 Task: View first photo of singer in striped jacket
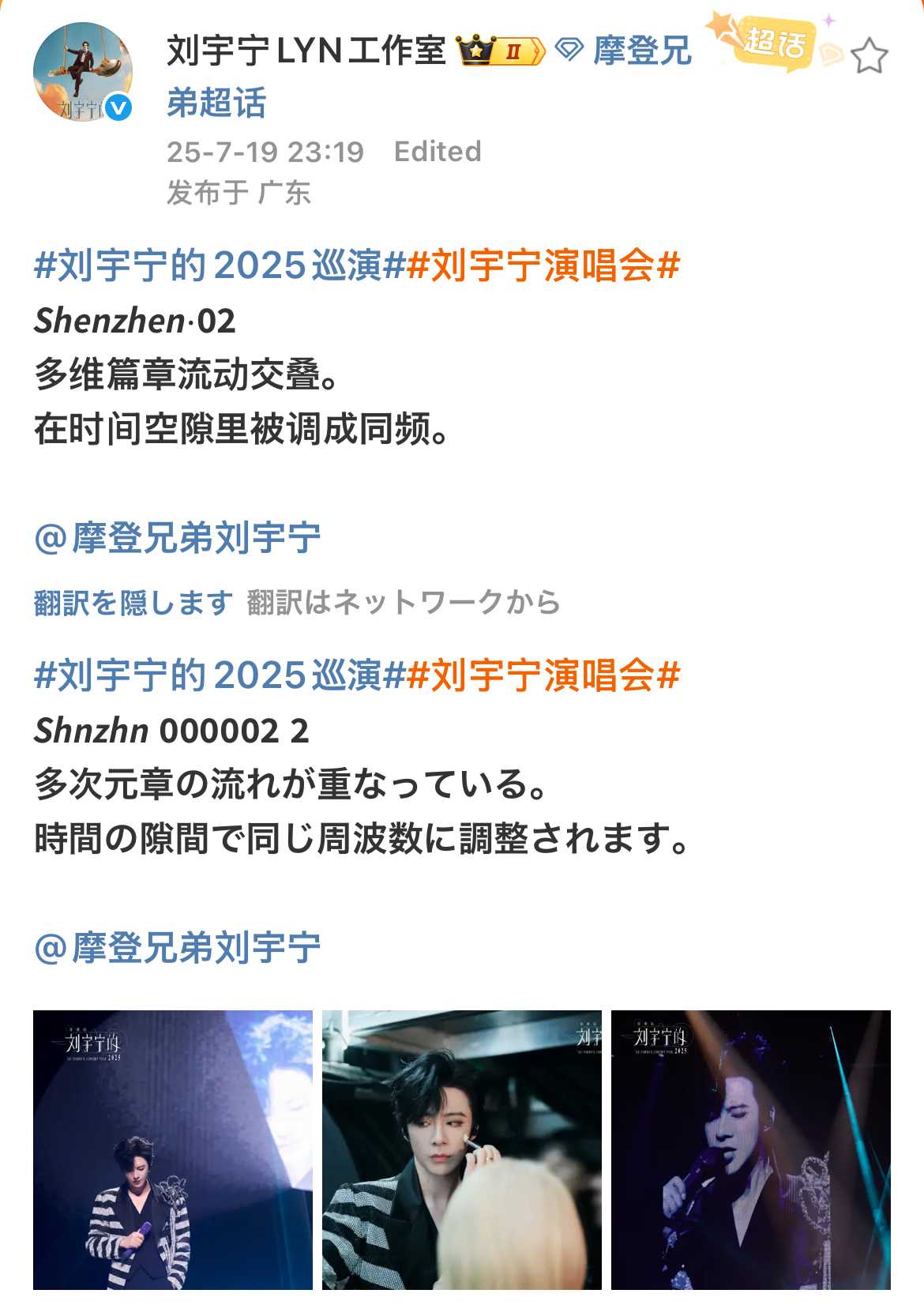click(x=173, y=1149)
